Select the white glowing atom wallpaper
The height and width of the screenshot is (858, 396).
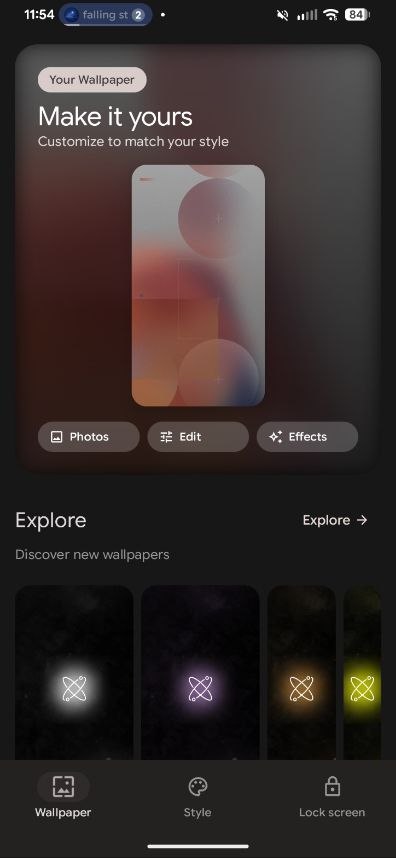coord(74,672)
